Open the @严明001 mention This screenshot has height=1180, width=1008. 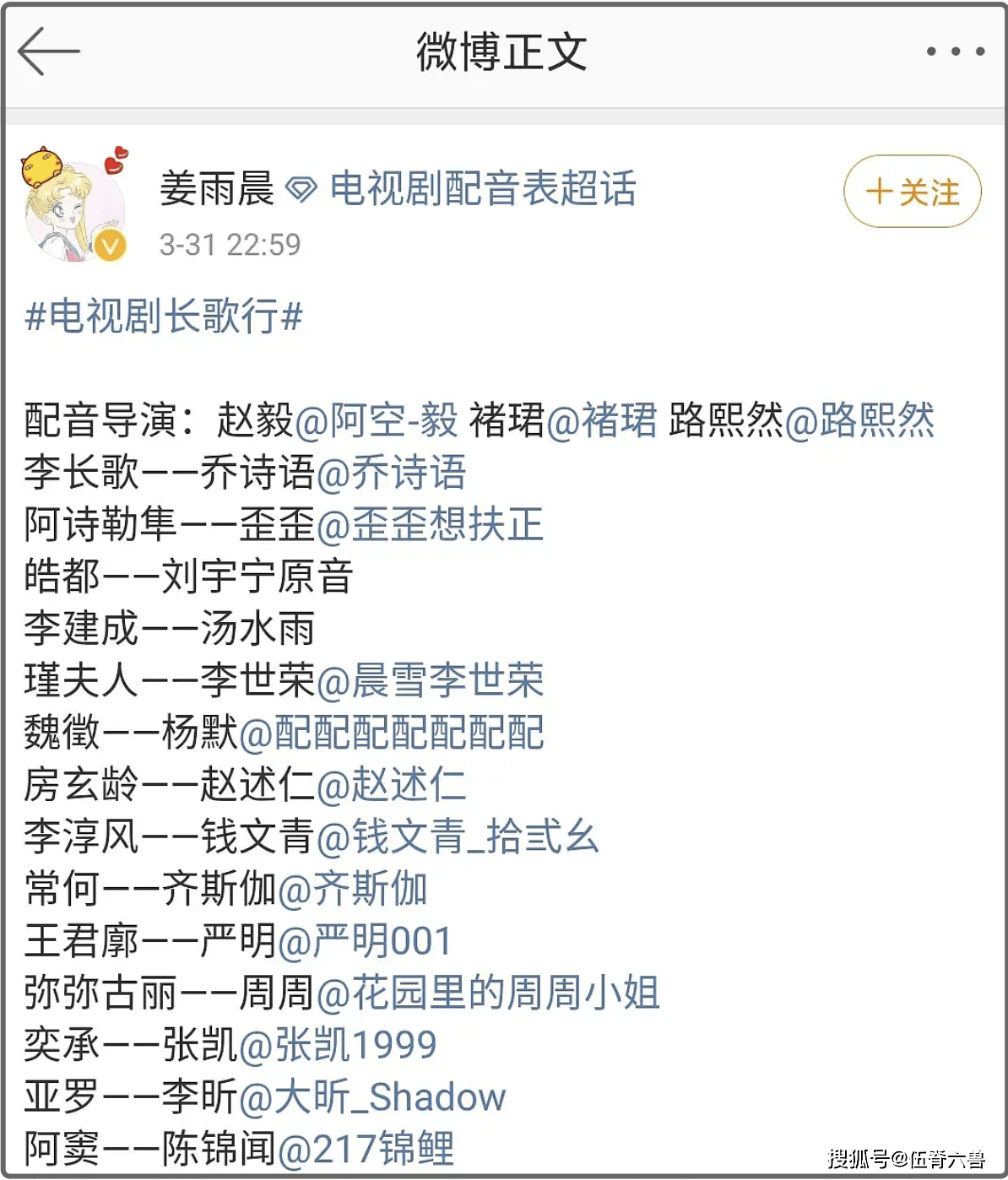pos(364,941)
